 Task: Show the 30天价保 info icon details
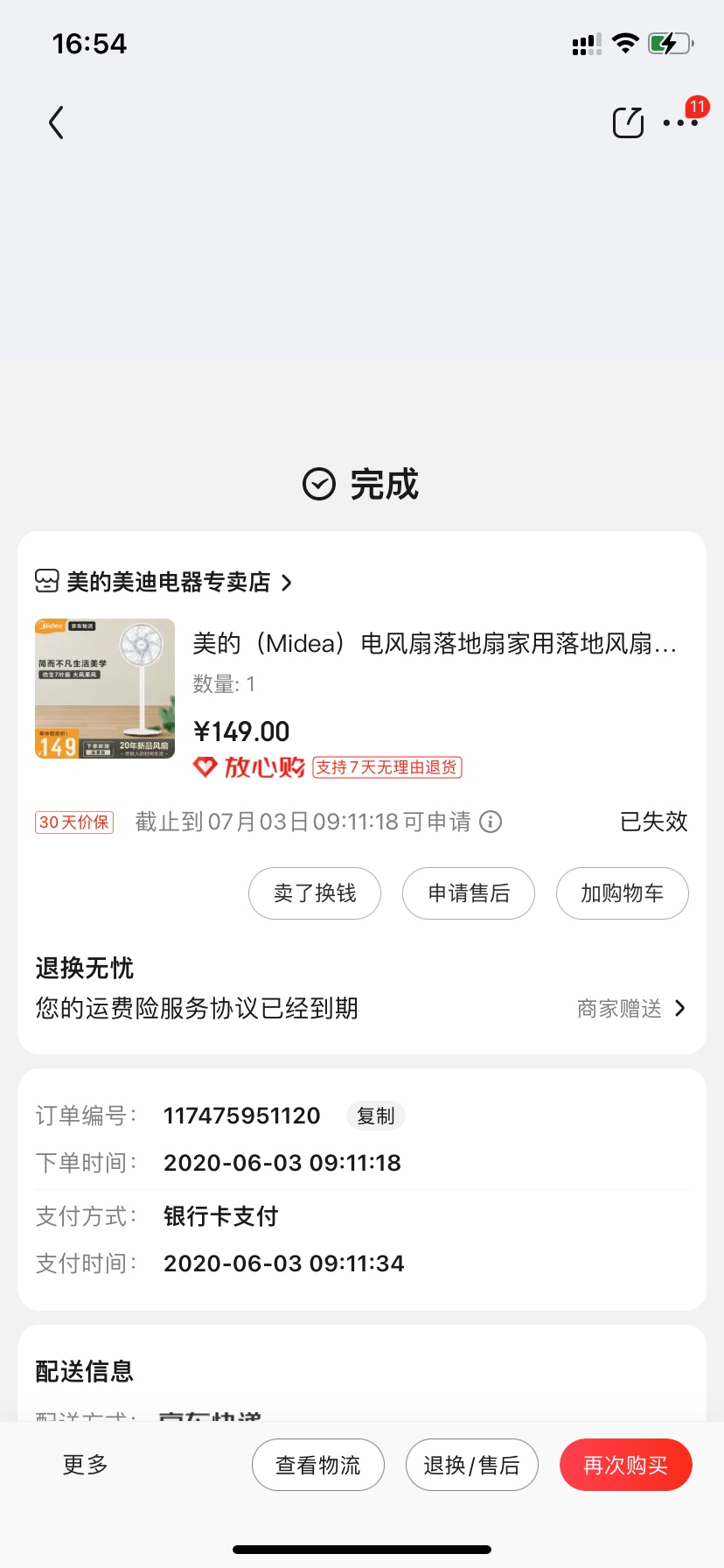coord(491,822)
